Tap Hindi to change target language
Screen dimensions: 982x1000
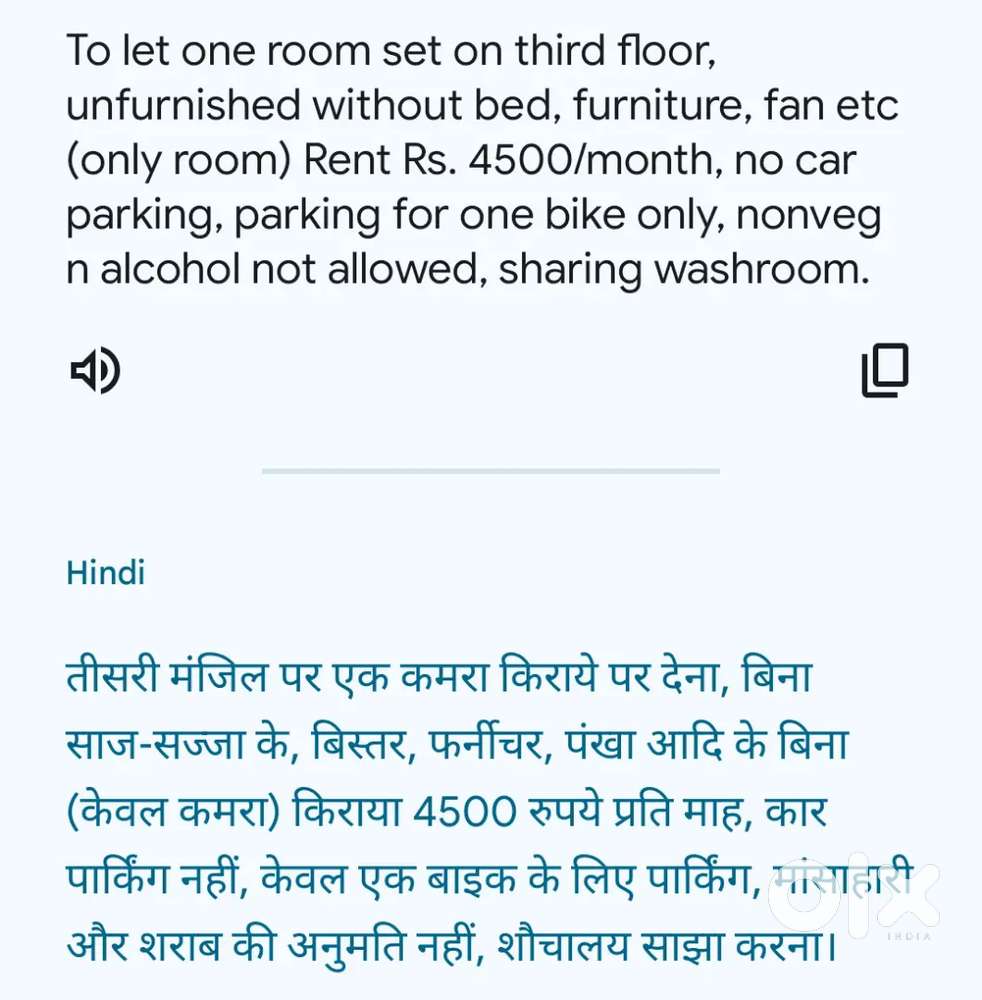pyautogui.click(x=105, y=572)
